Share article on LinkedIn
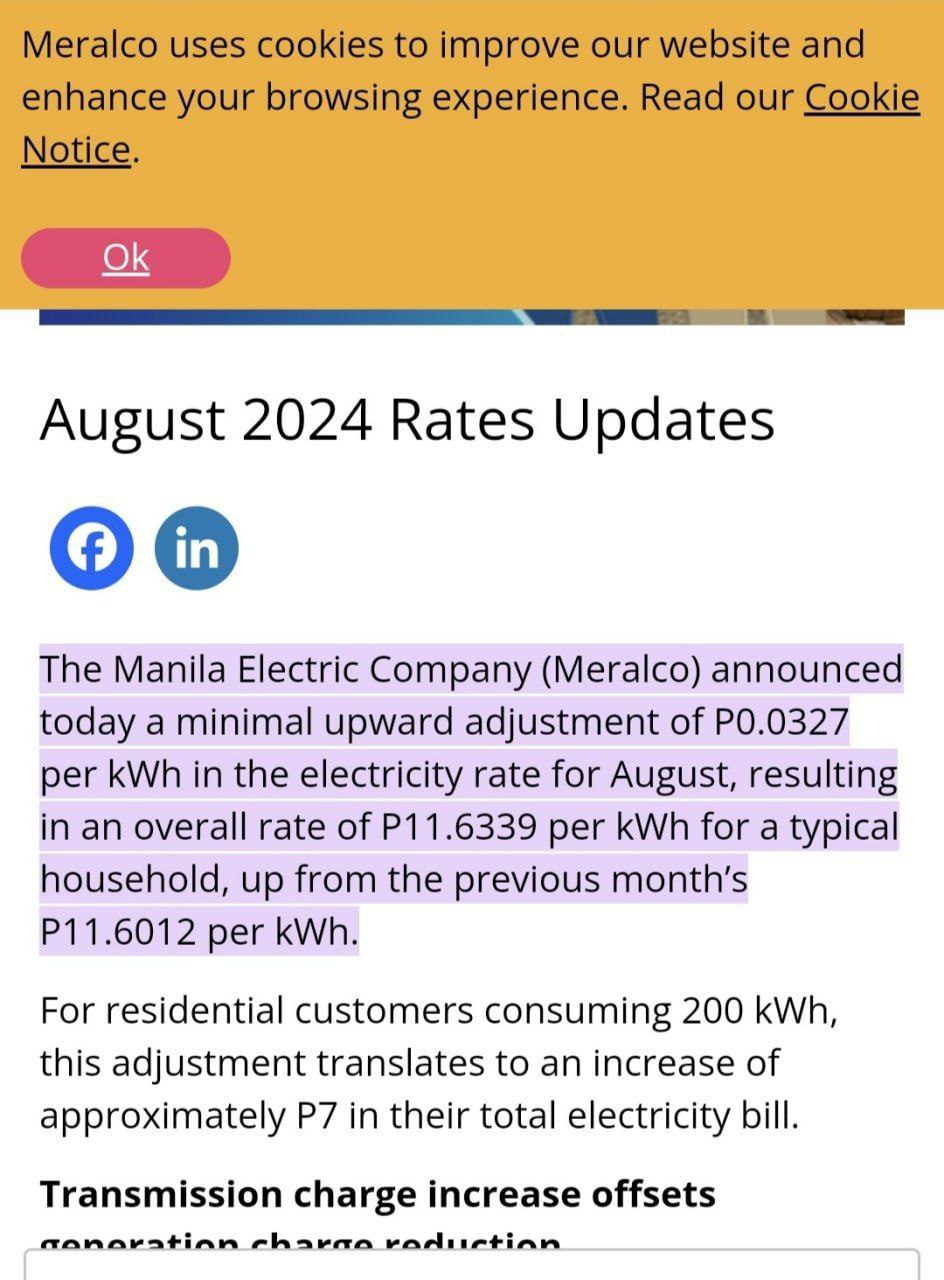Image resolution: width=944 pixels, height=1280 pixels. point(196,548)
